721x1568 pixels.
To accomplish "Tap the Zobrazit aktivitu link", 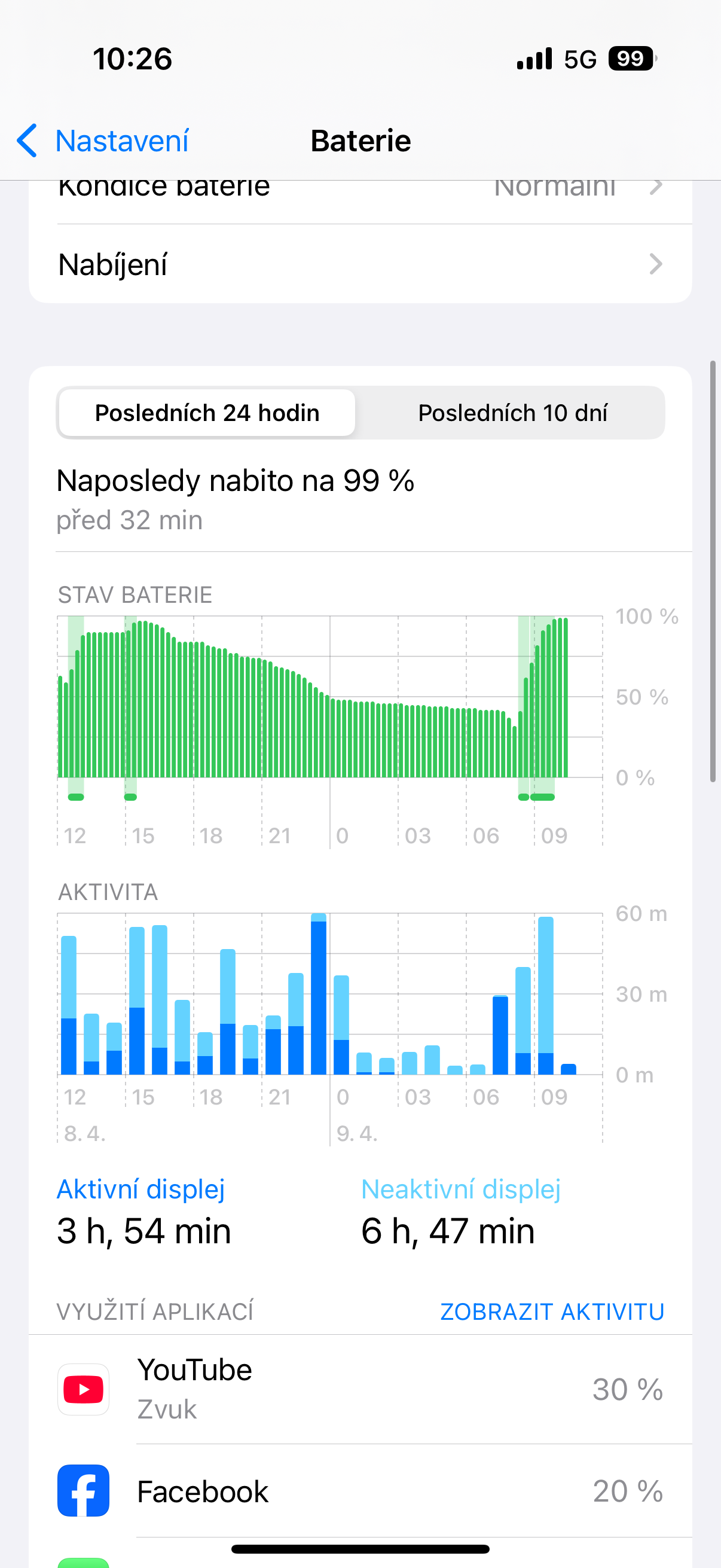I will (552, 1311).
